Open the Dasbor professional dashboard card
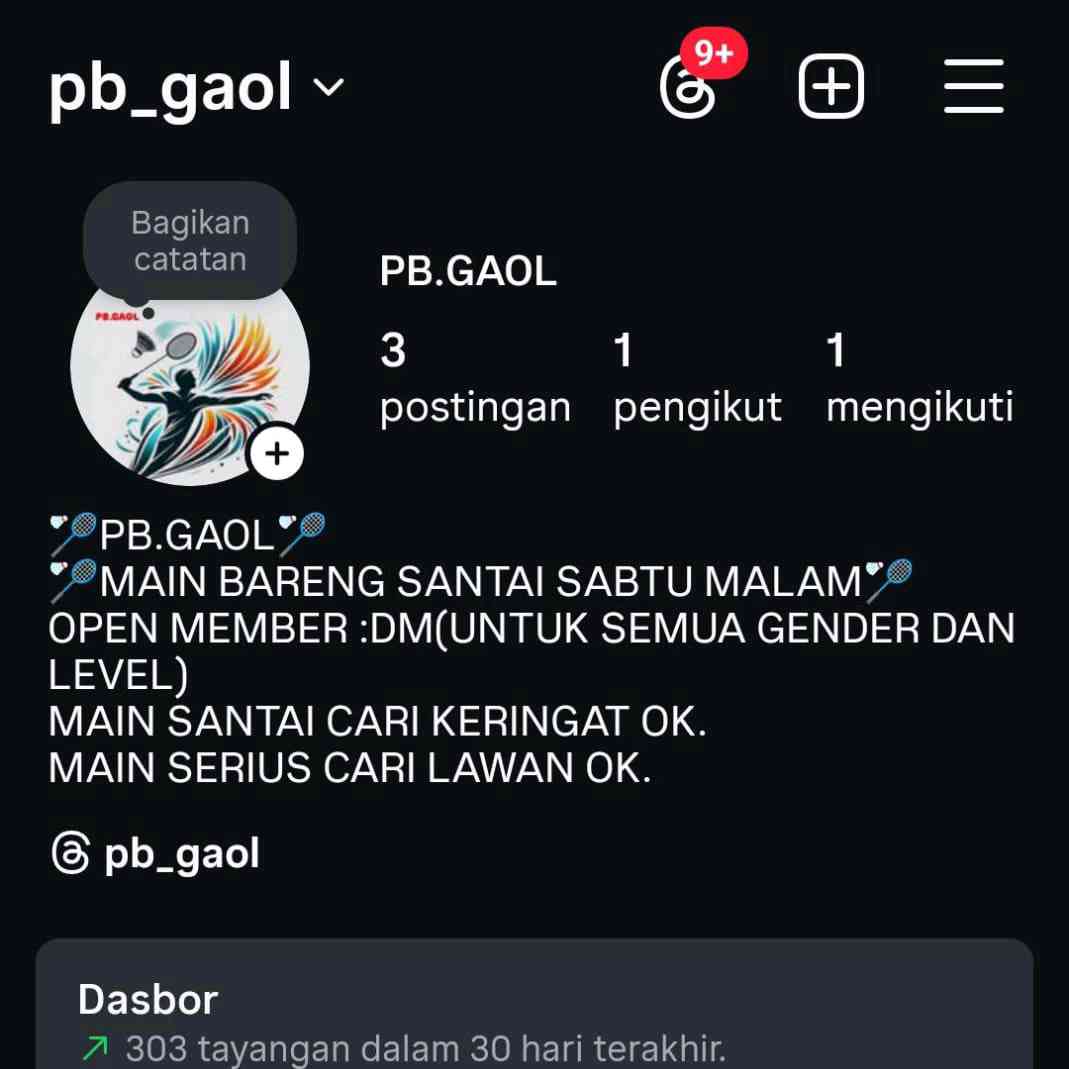 click(534, 1010)
